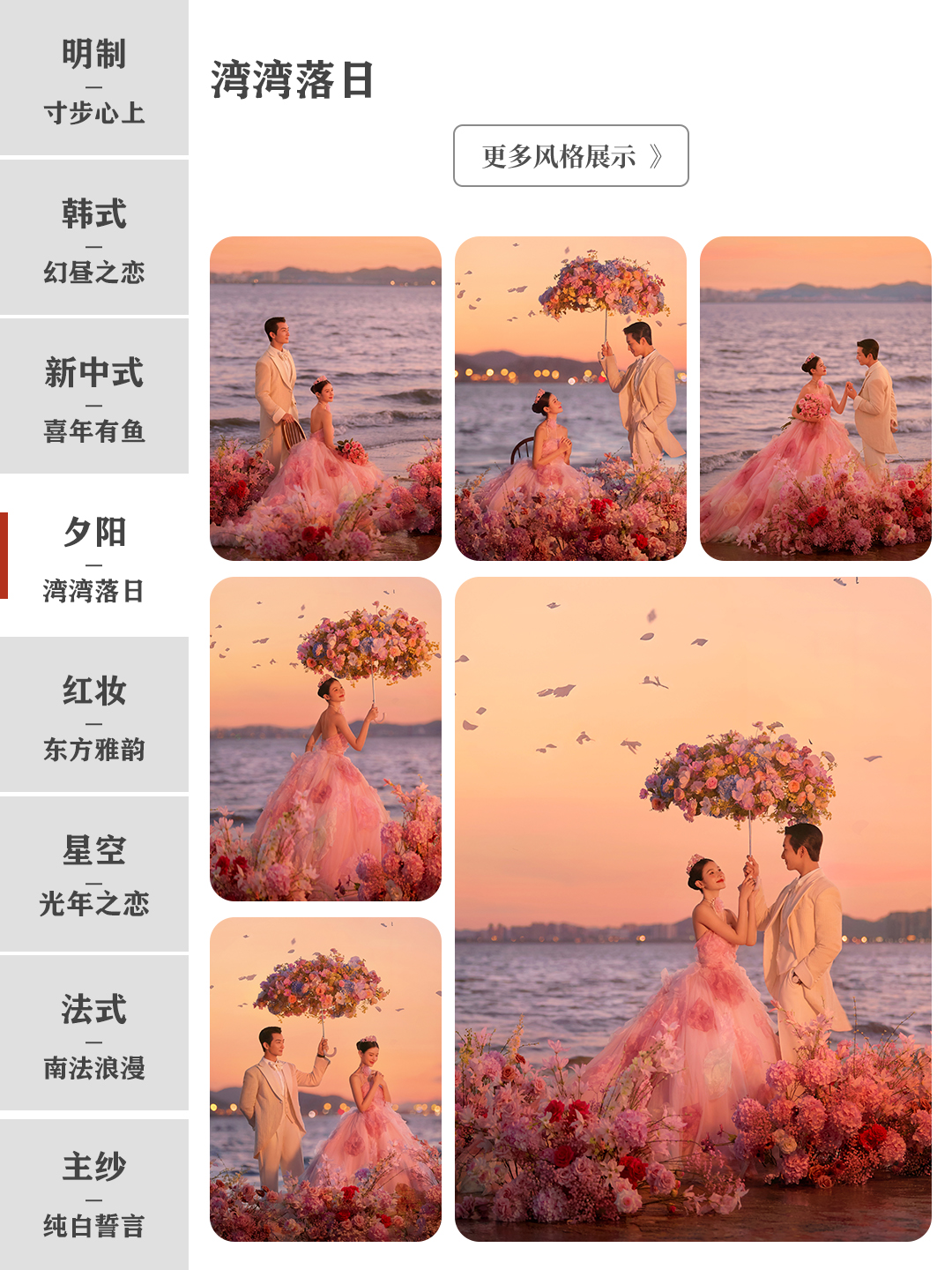Open the 星空 光年之恋 style tab
Image resolution: width=952 pixels, height=1270 pixels.
(94, 874)
